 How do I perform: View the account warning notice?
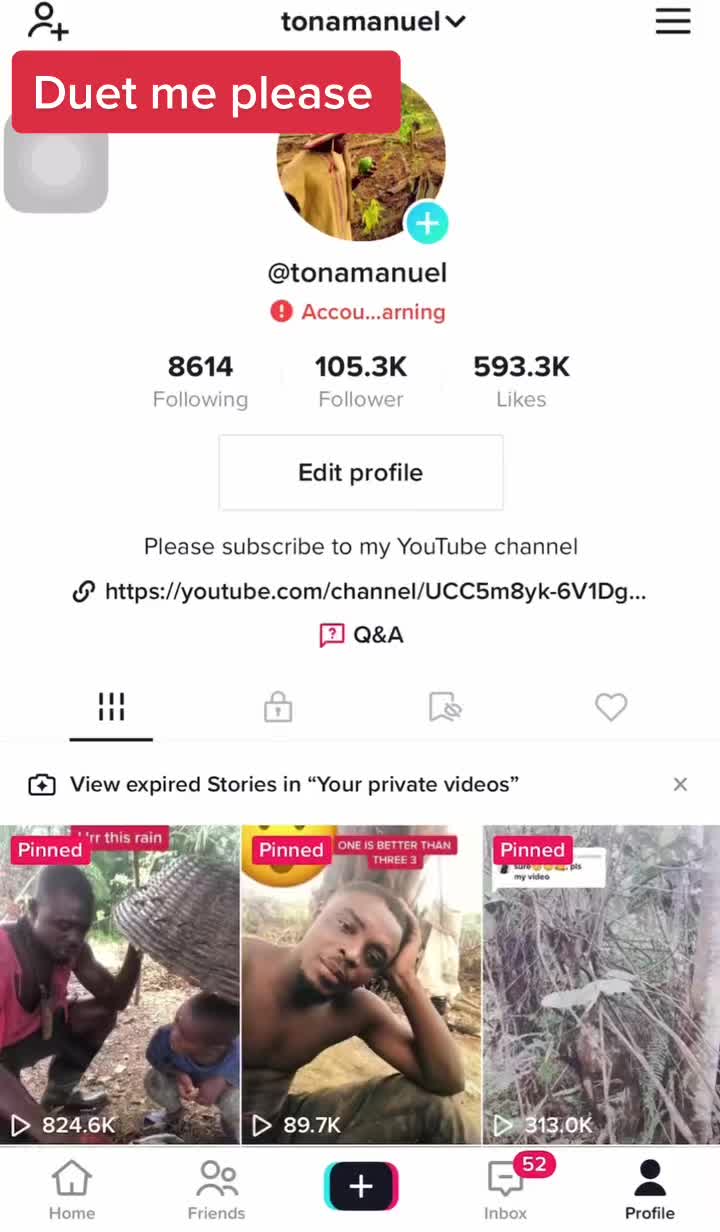358,312
